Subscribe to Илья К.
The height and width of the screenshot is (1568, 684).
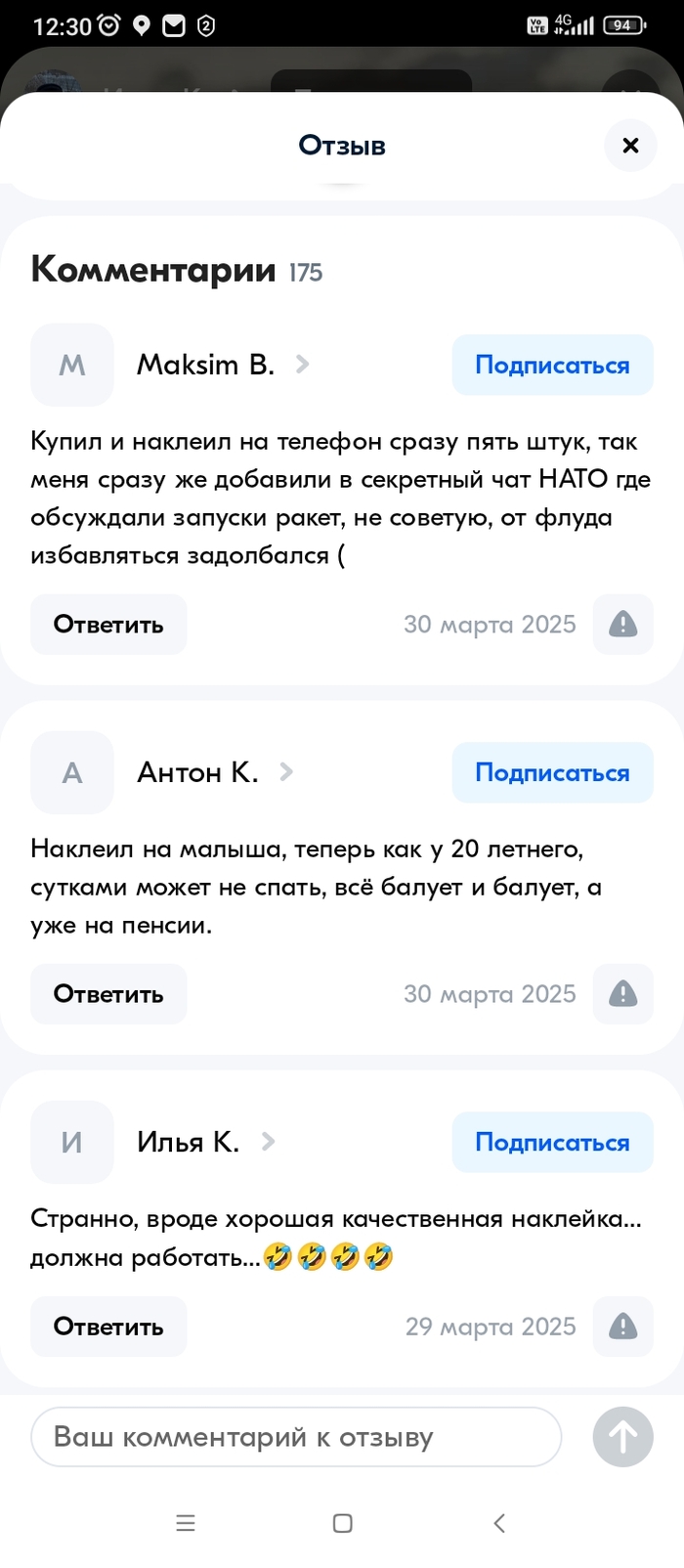[x=552, y=1143]
